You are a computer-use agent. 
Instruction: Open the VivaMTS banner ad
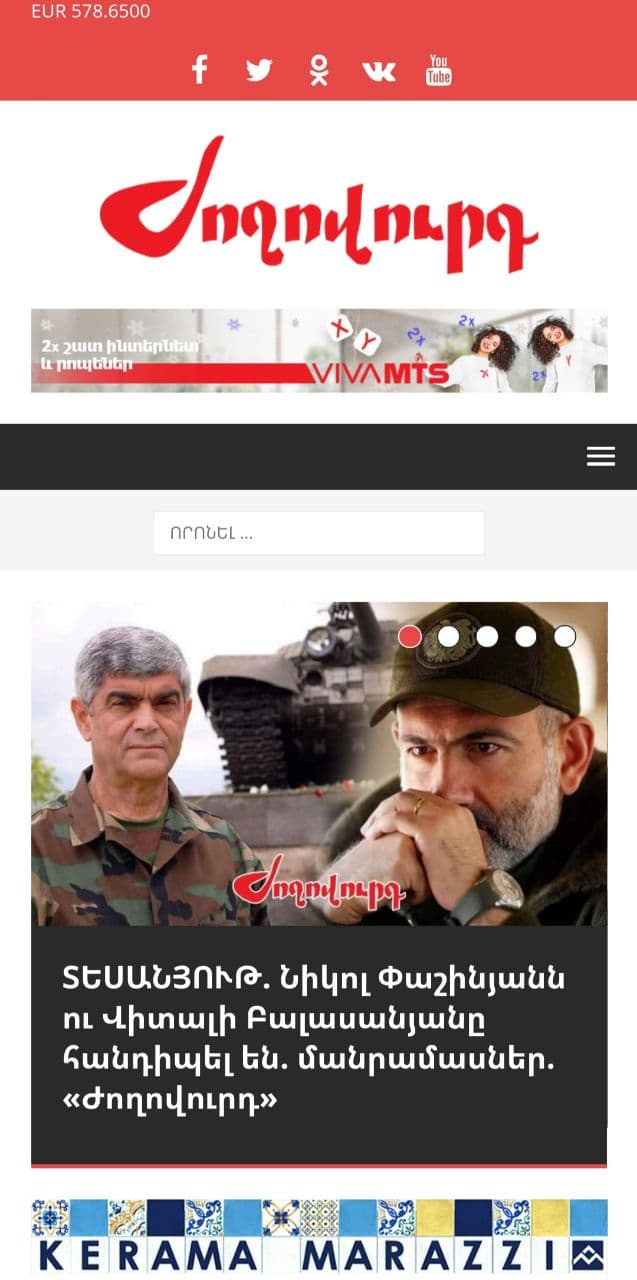point(318,350)
